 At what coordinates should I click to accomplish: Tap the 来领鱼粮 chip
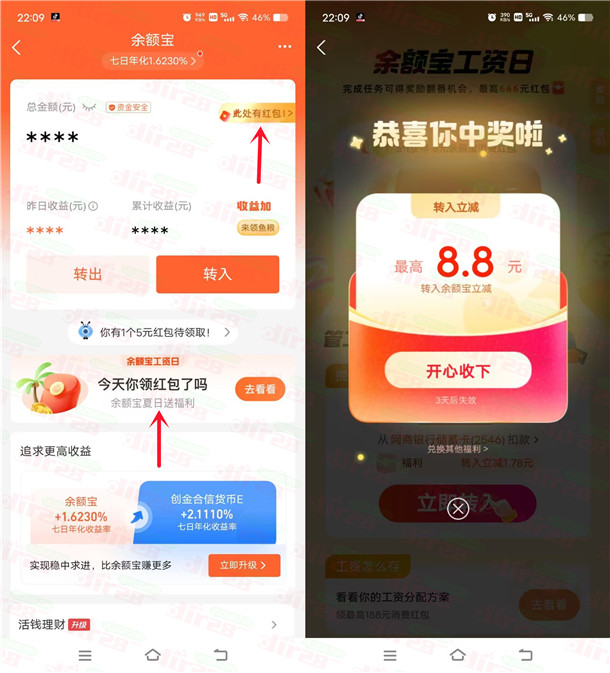pos(258,227)
